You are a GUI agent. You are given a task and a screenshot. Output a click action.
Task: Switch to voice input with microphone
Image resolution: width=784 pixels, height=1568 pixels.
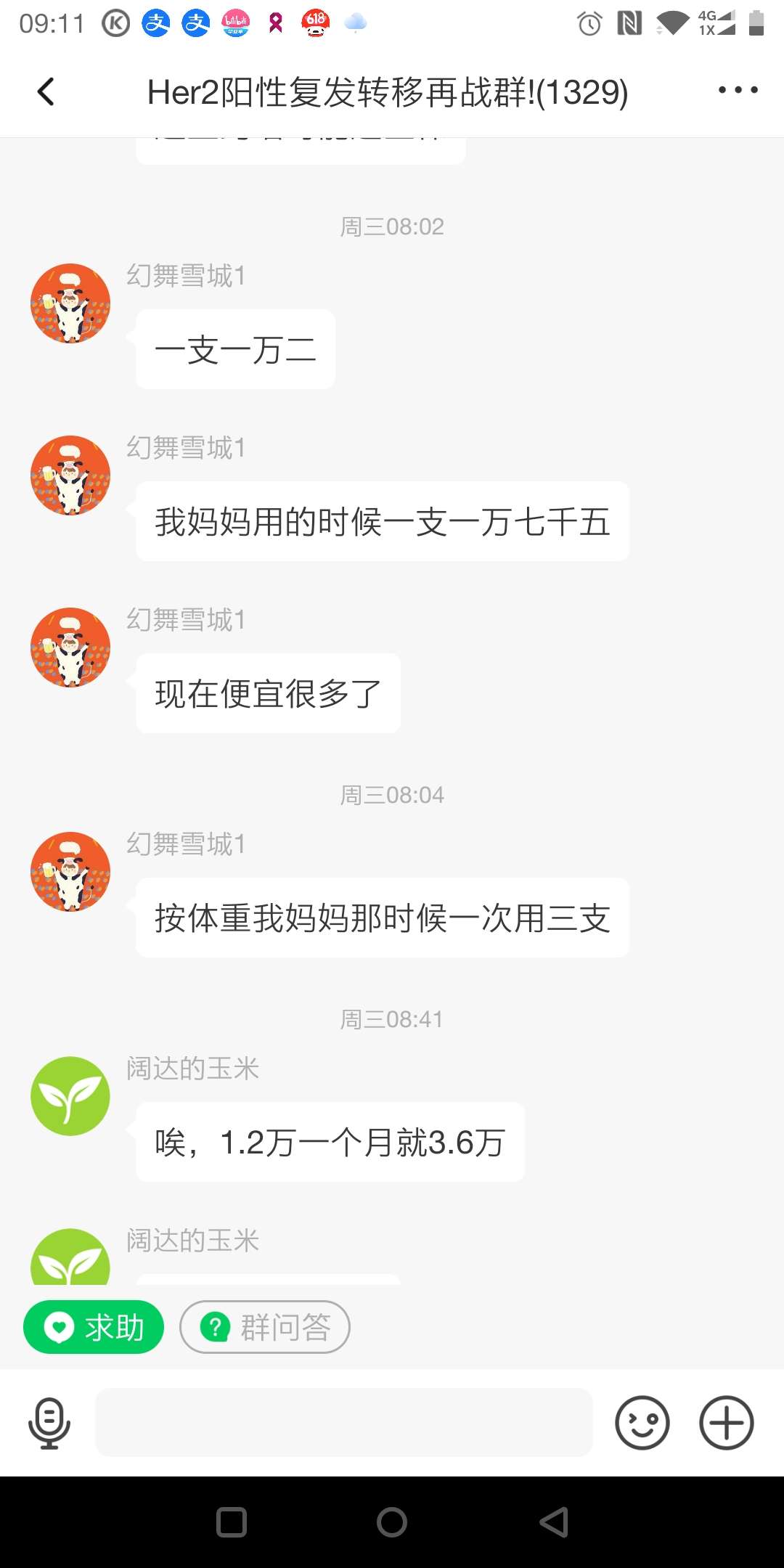pyautogui.click(x=49, y=1423)
